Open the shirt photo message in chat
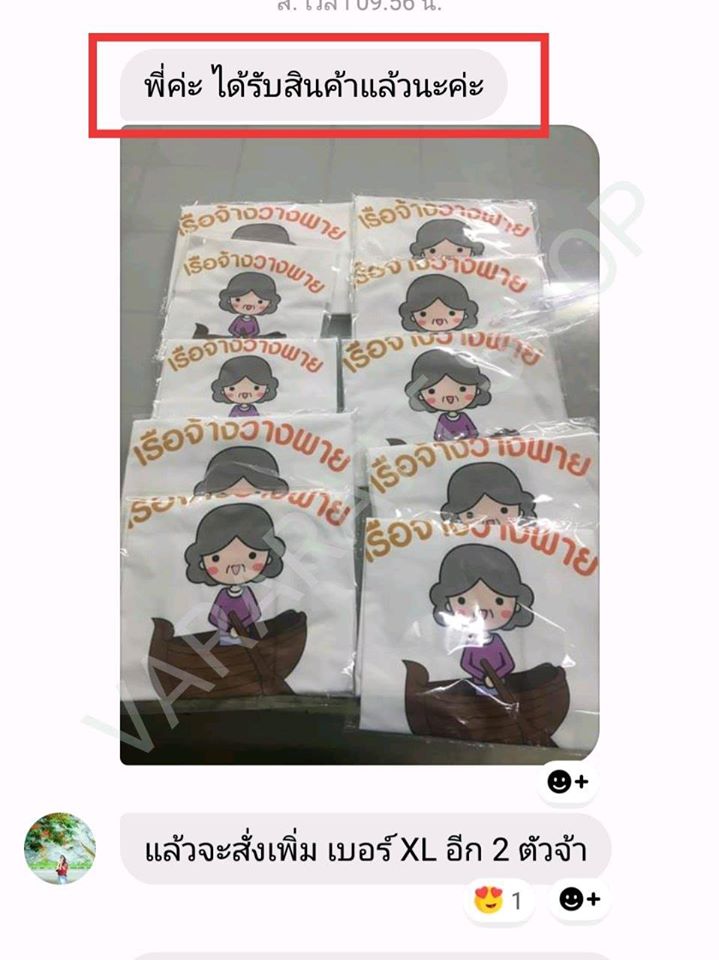Screen dimensions: 719x960 coord(360,445)
